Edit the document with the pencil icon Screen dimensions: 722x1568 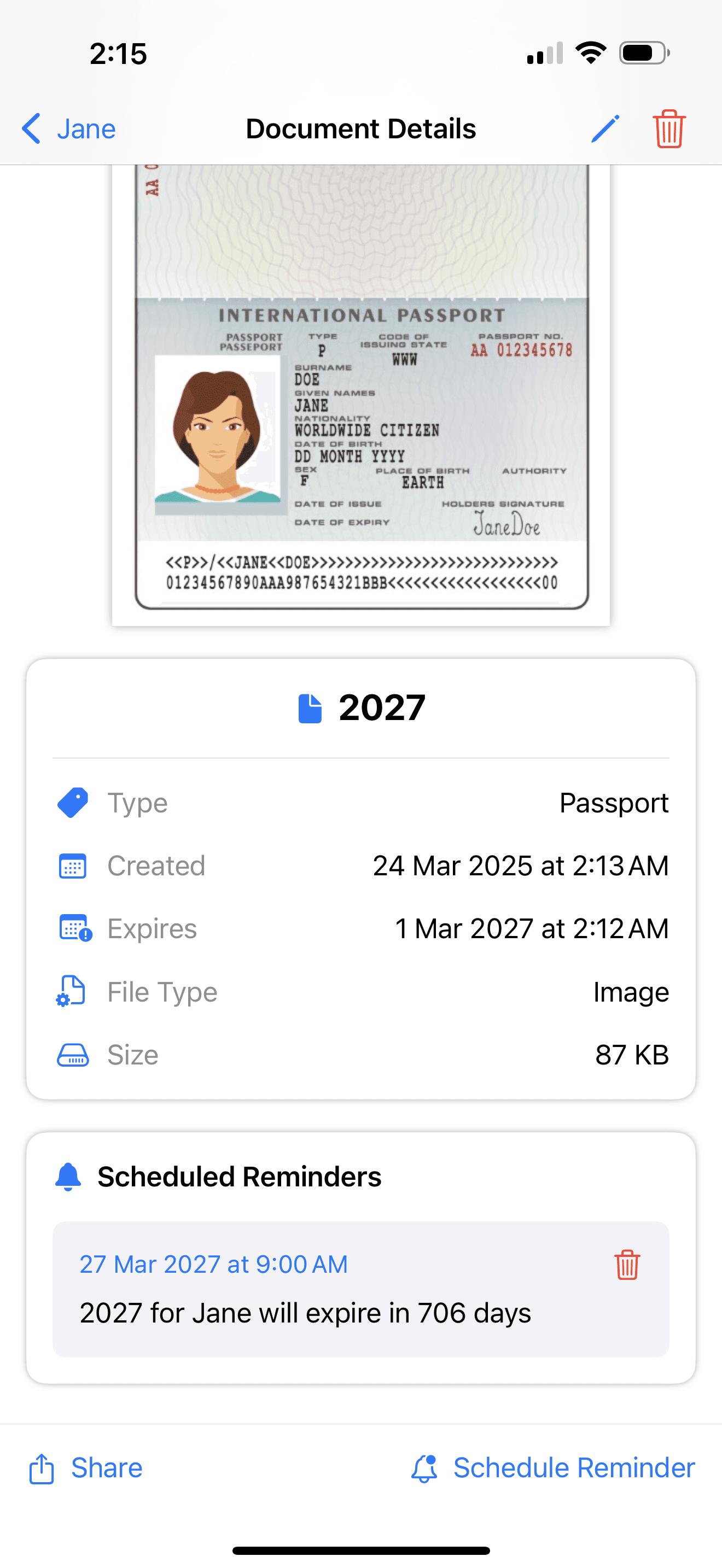(x=605, y=129)
